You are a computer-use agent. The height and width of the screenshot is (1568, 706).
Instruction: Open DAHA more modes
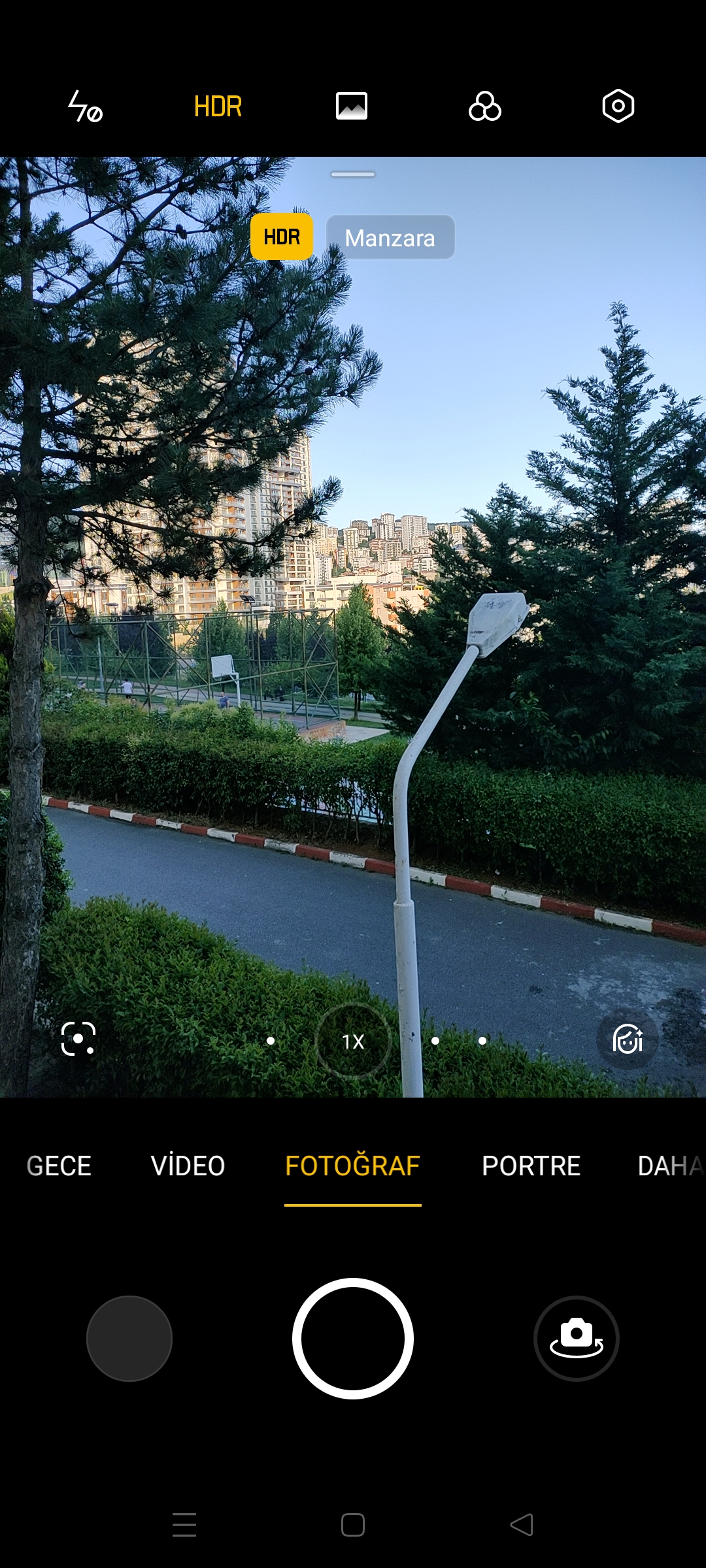[x=671, y=1166]
